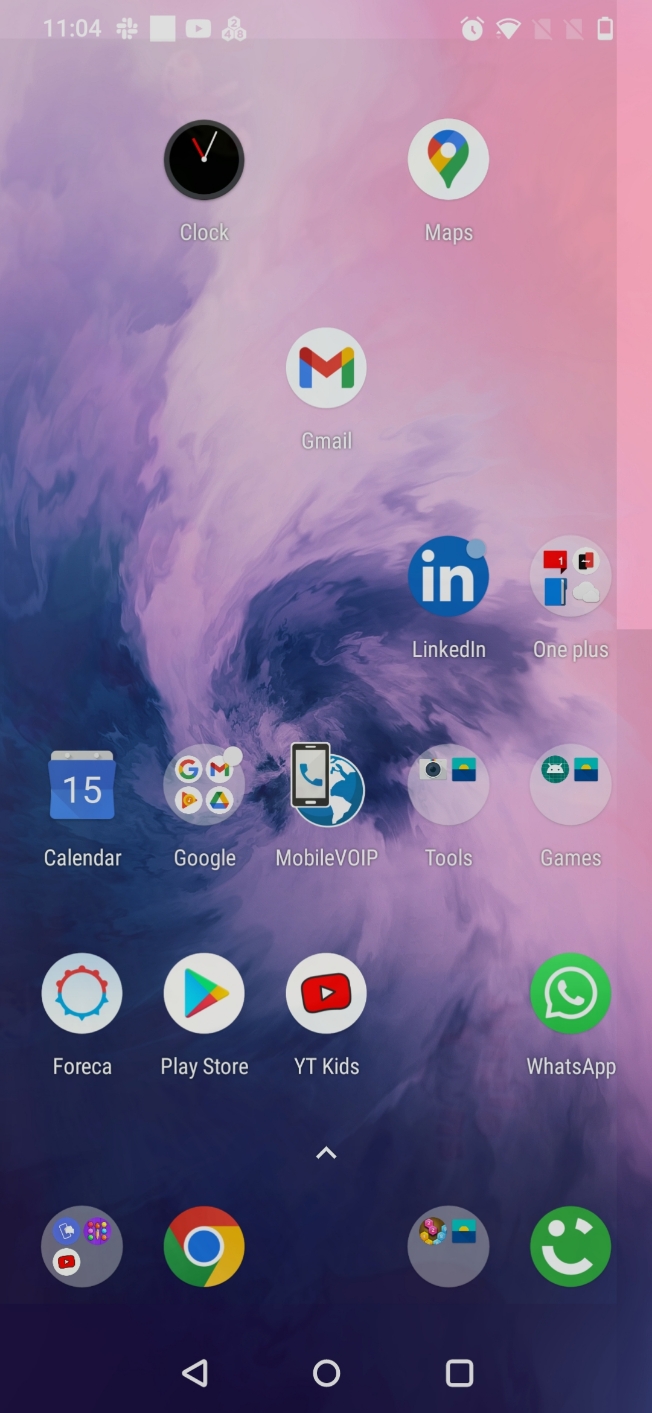652x1413 pixels.
Task: Expand the Google folder
Action: [x=204, y=786]
